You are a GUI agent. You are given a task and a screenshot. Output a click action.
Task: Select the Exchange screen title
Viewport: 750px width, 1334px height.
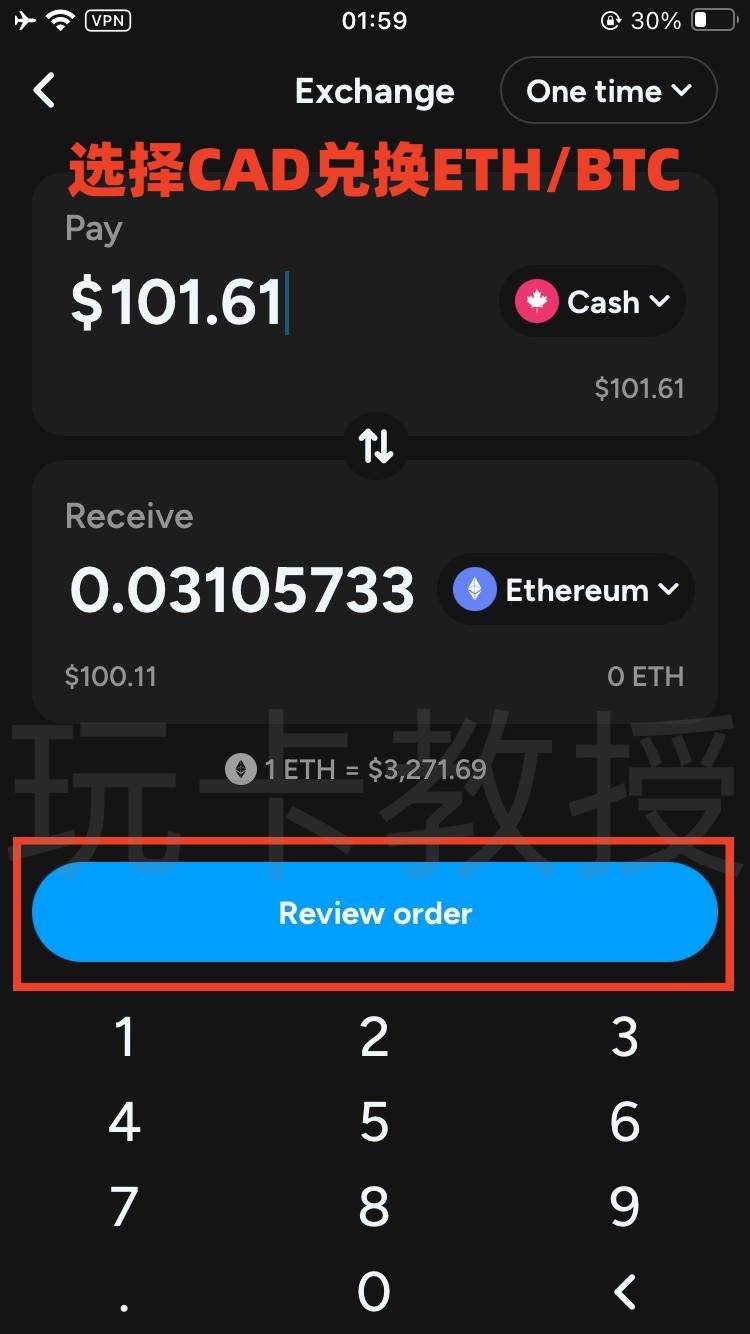pos(375,90)
